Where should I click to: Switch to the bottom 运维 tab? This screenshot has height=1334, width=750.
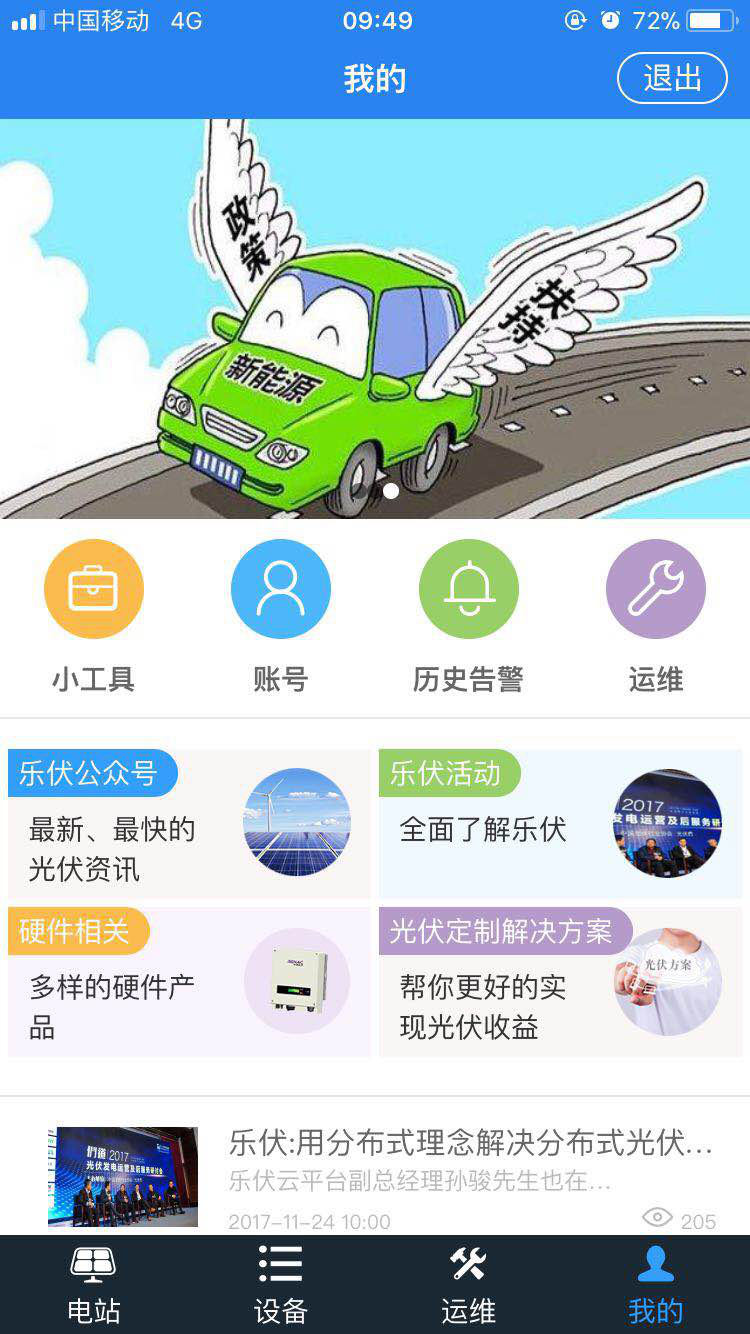(468, 1286)
